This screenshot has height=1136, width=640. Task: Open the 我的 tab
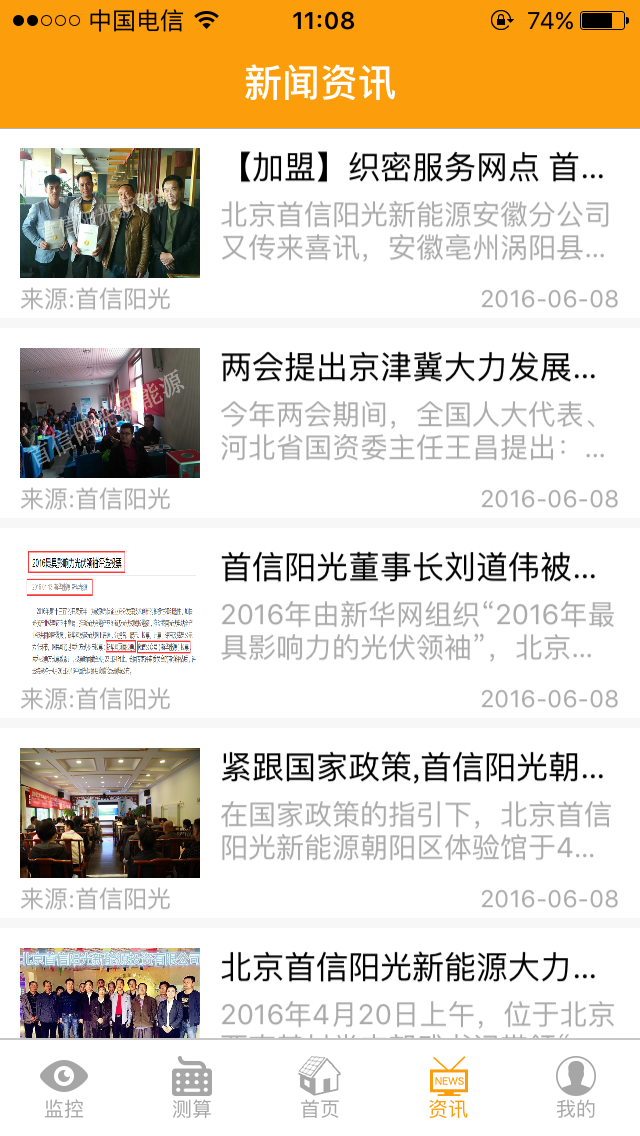tap(576, 1088)
